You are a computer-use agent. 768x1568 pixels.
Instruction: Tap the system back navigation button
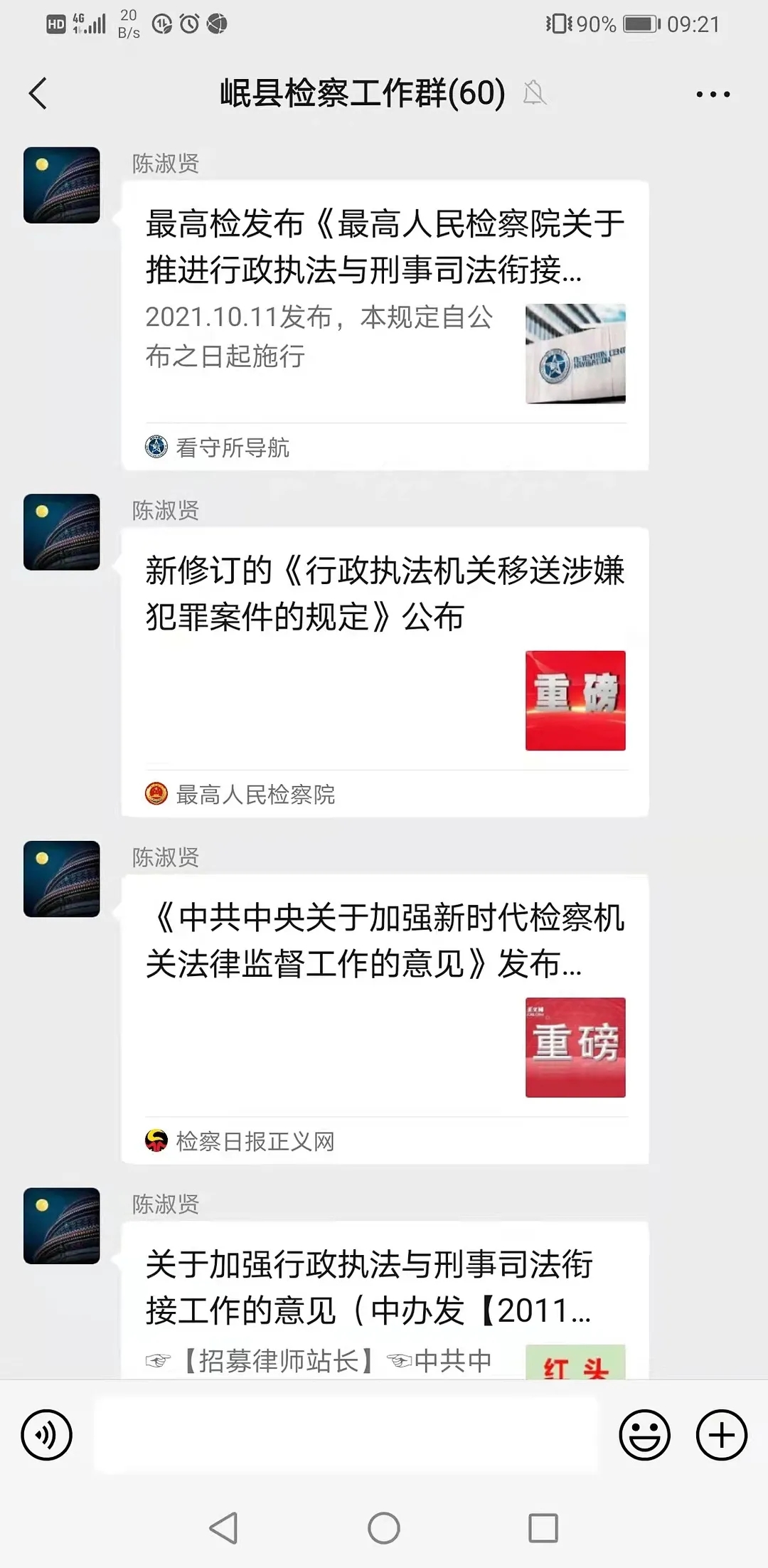[223, 1527]
